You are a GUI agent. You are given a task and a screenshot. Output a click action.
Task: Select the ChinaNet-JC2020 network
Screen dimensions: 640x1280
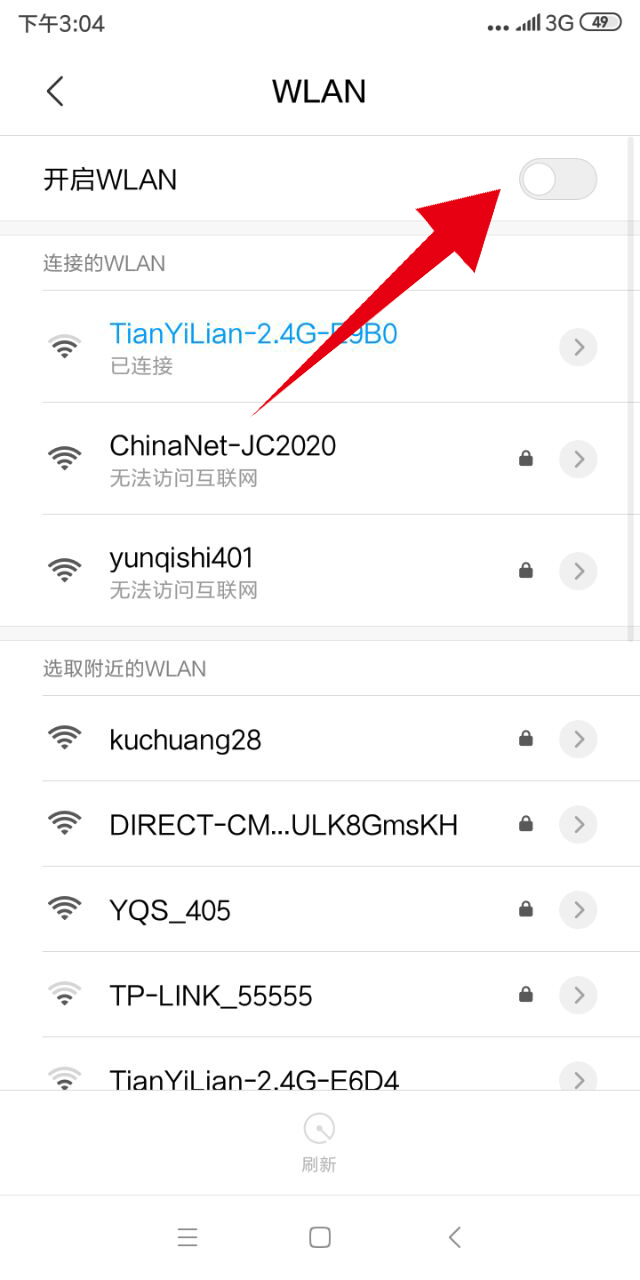coord(222,458)
